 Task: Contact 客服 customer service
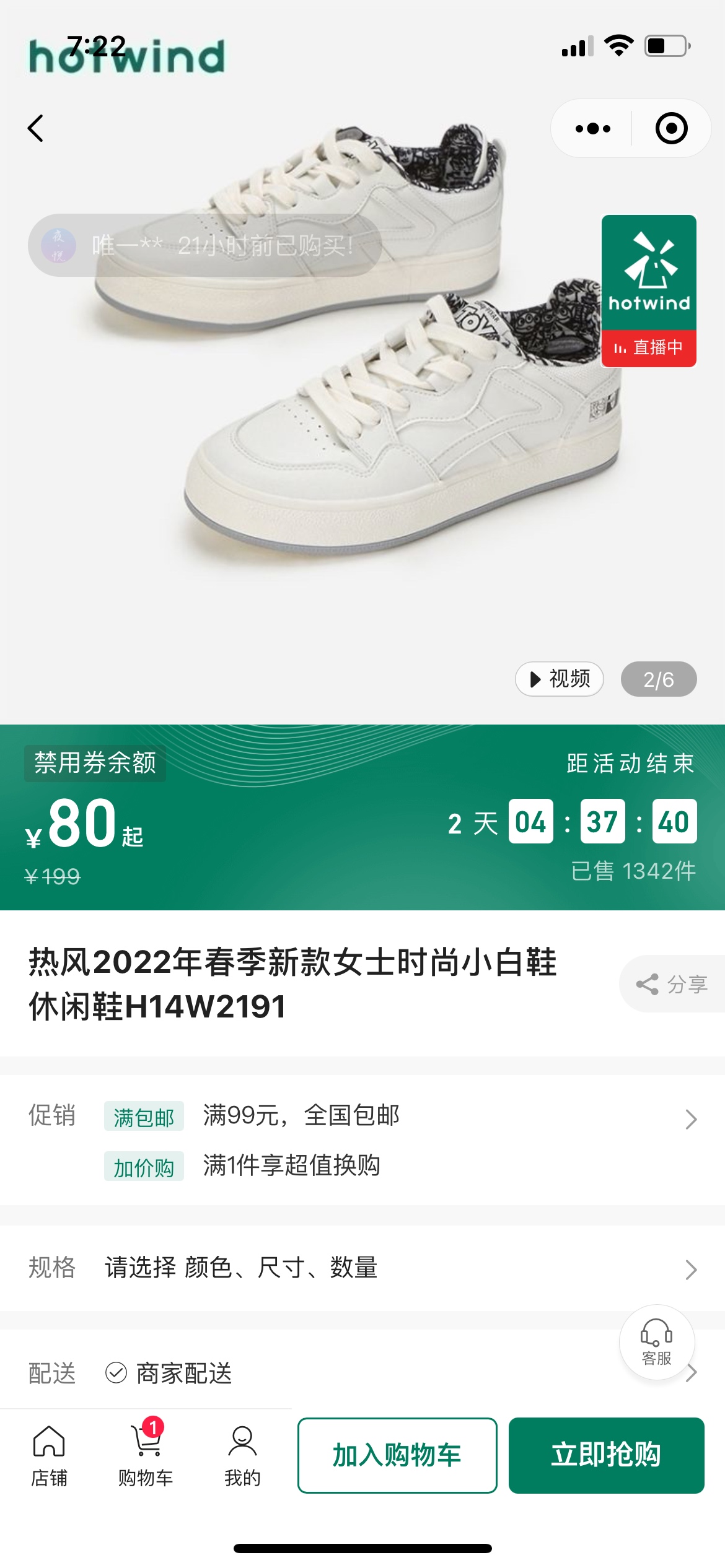coord(656,1341)
